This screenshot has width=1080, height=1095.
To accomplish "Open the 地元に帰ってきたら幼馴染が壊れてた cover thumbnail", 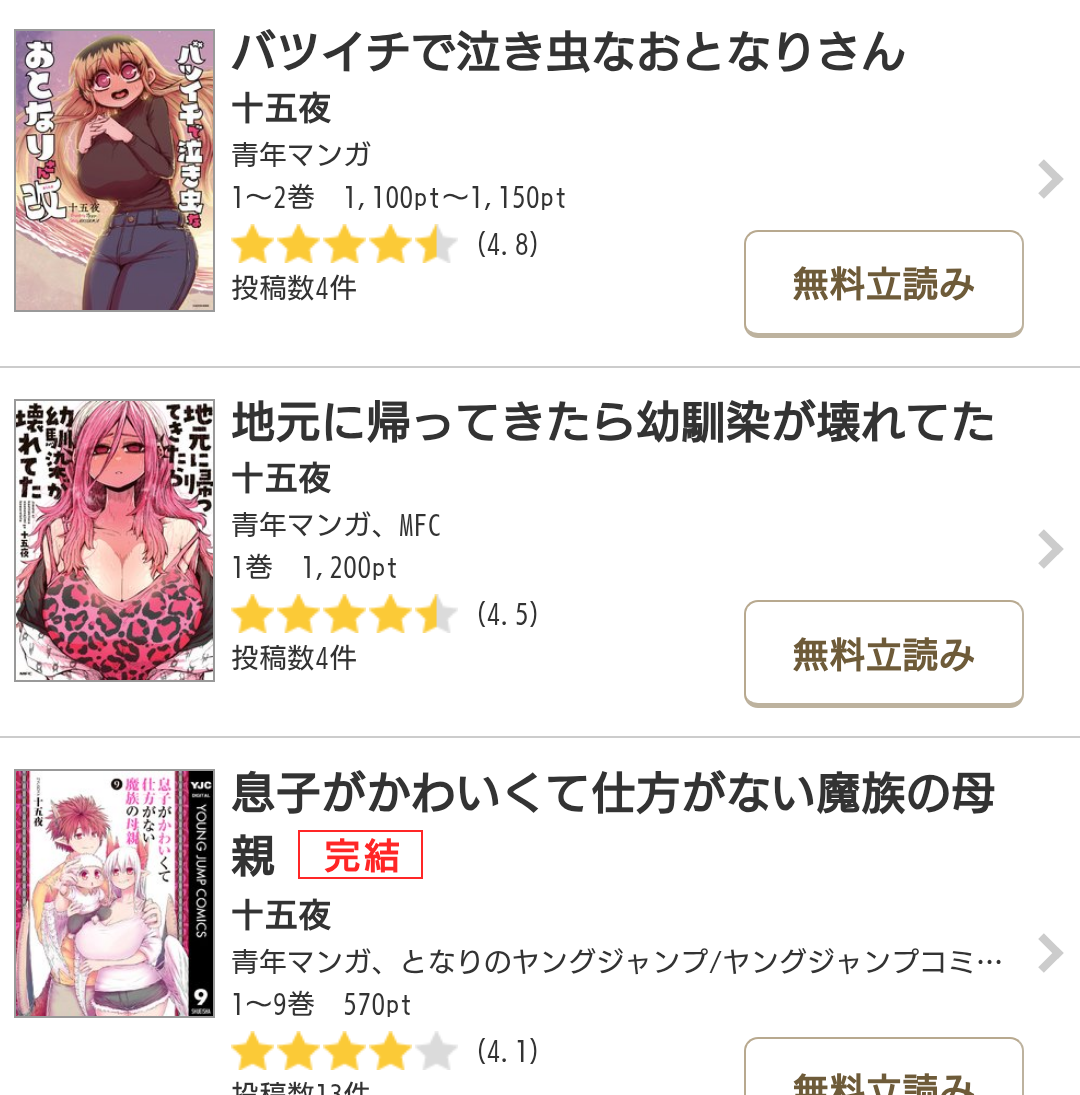I will coord(114,540).
